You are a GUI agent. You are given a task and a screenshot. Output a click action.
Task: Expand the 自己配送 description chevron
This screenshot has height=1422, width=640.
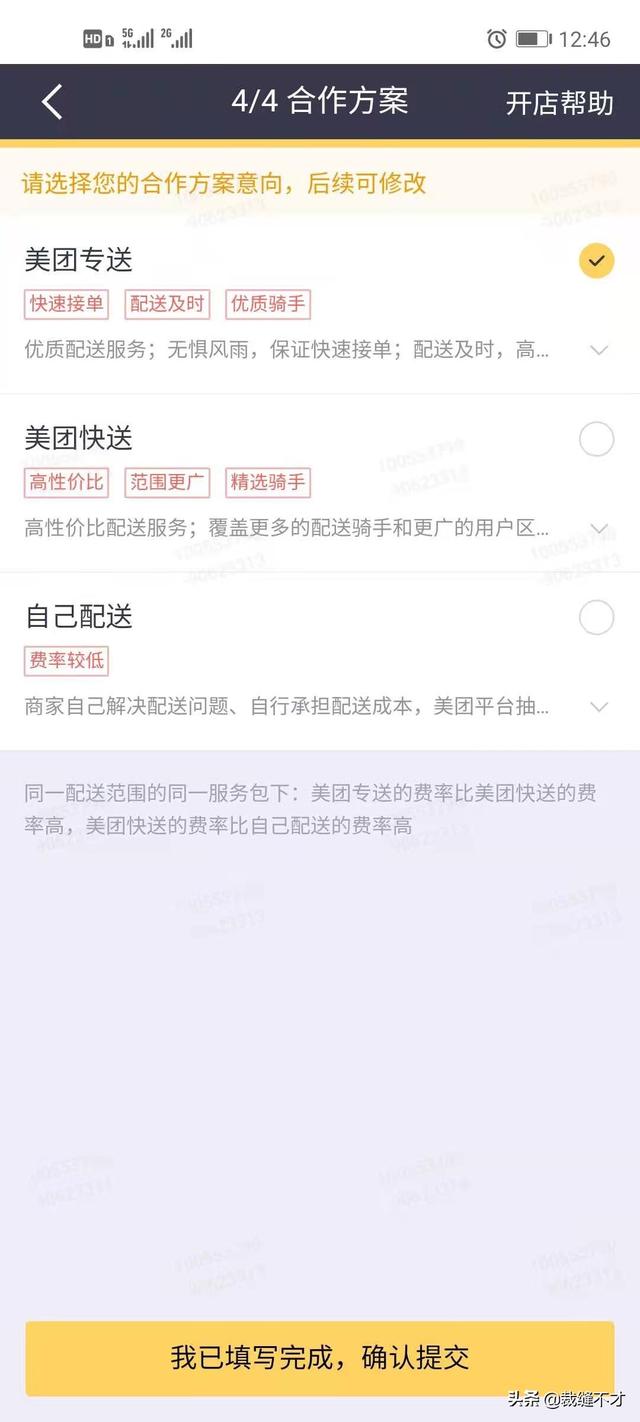pos(599,707)
